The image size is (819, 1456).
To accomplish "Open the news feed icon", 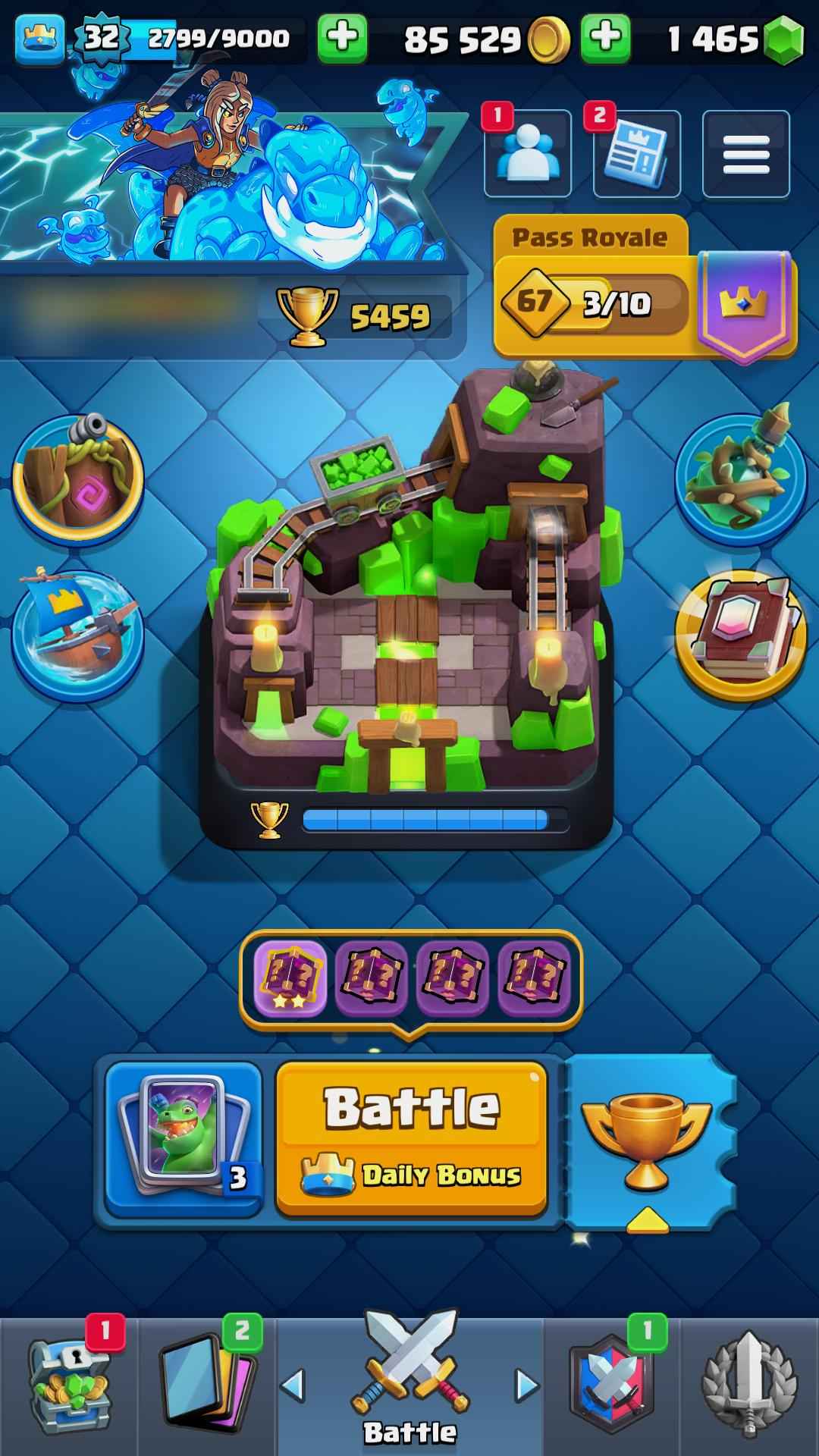I will click(637, 154).
